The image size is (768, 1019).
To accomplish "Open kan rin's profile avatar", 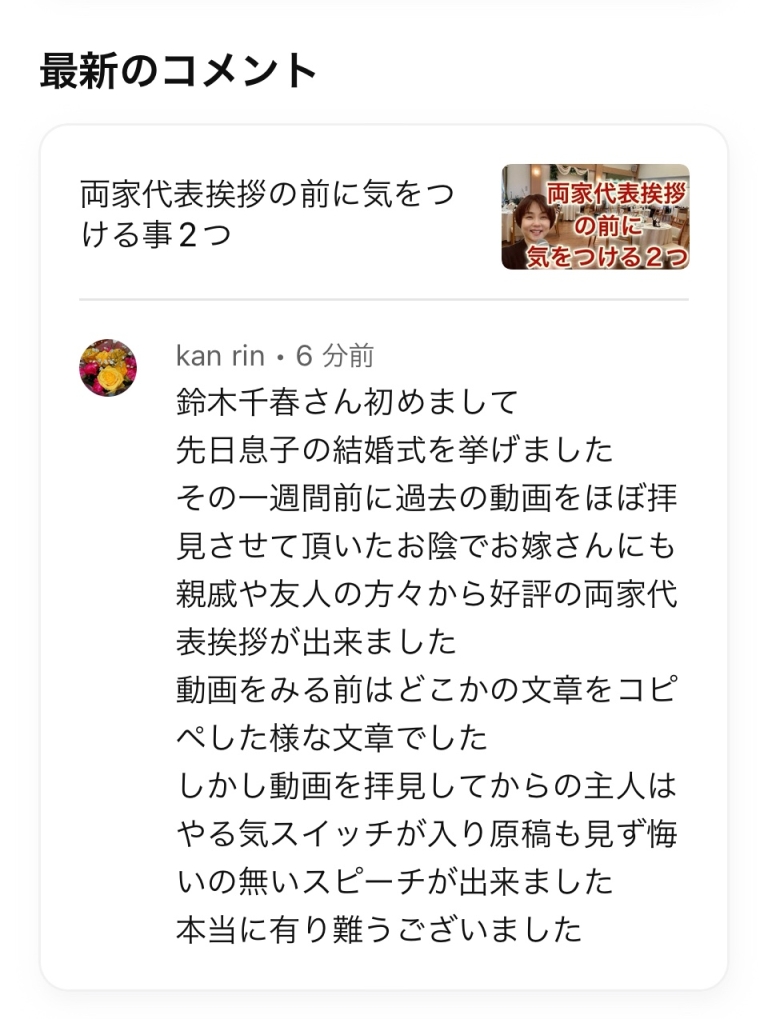I will pyautogui.click(x=108, y=367).
